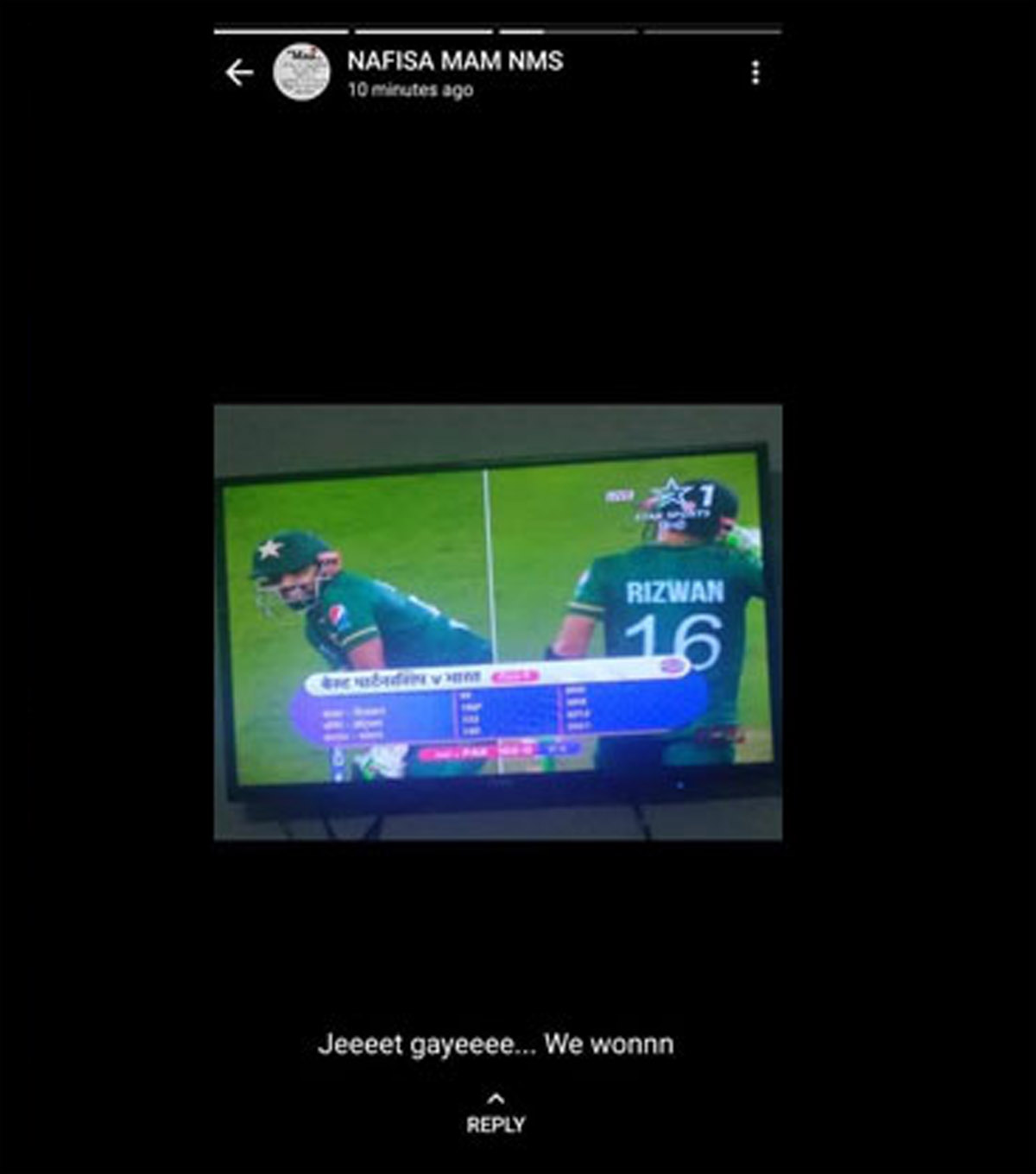Viewport: 1036px width, 1174px height.
Task: Open the three-dot overflow menu
Action: point(755,73)
